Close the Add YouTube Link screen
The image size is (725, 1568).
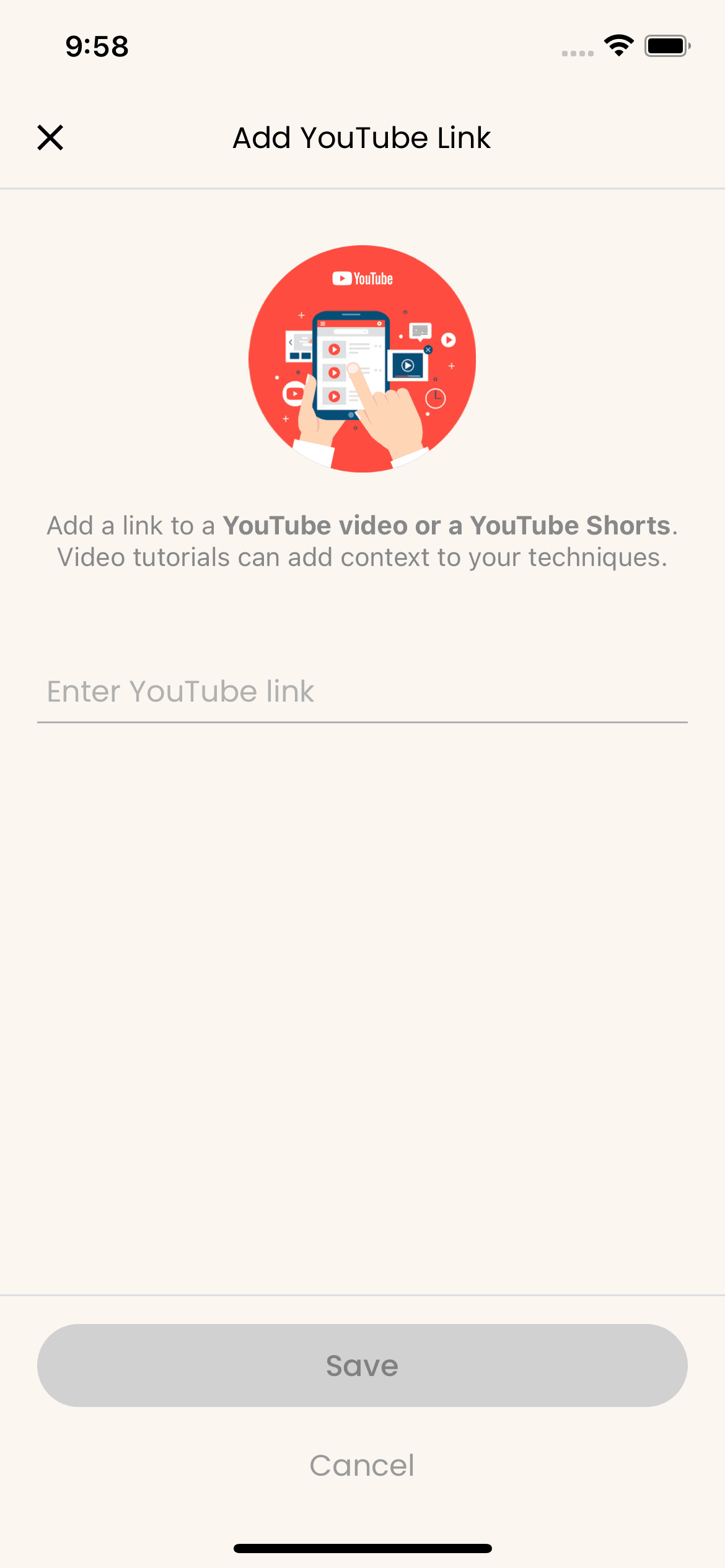click(50, 137)
